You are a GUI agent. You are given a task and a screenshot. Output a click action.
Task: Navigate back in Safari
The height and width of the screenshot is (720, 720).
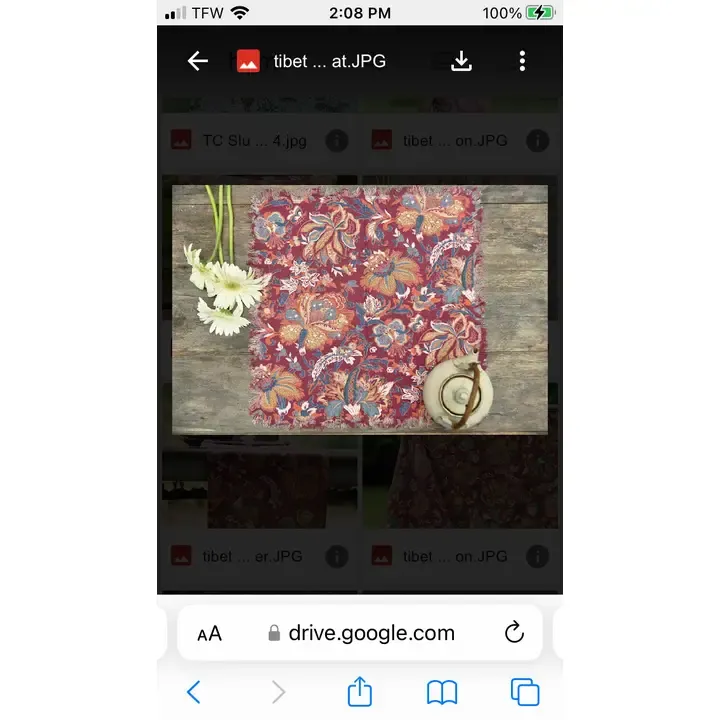[x=194, y=692]
